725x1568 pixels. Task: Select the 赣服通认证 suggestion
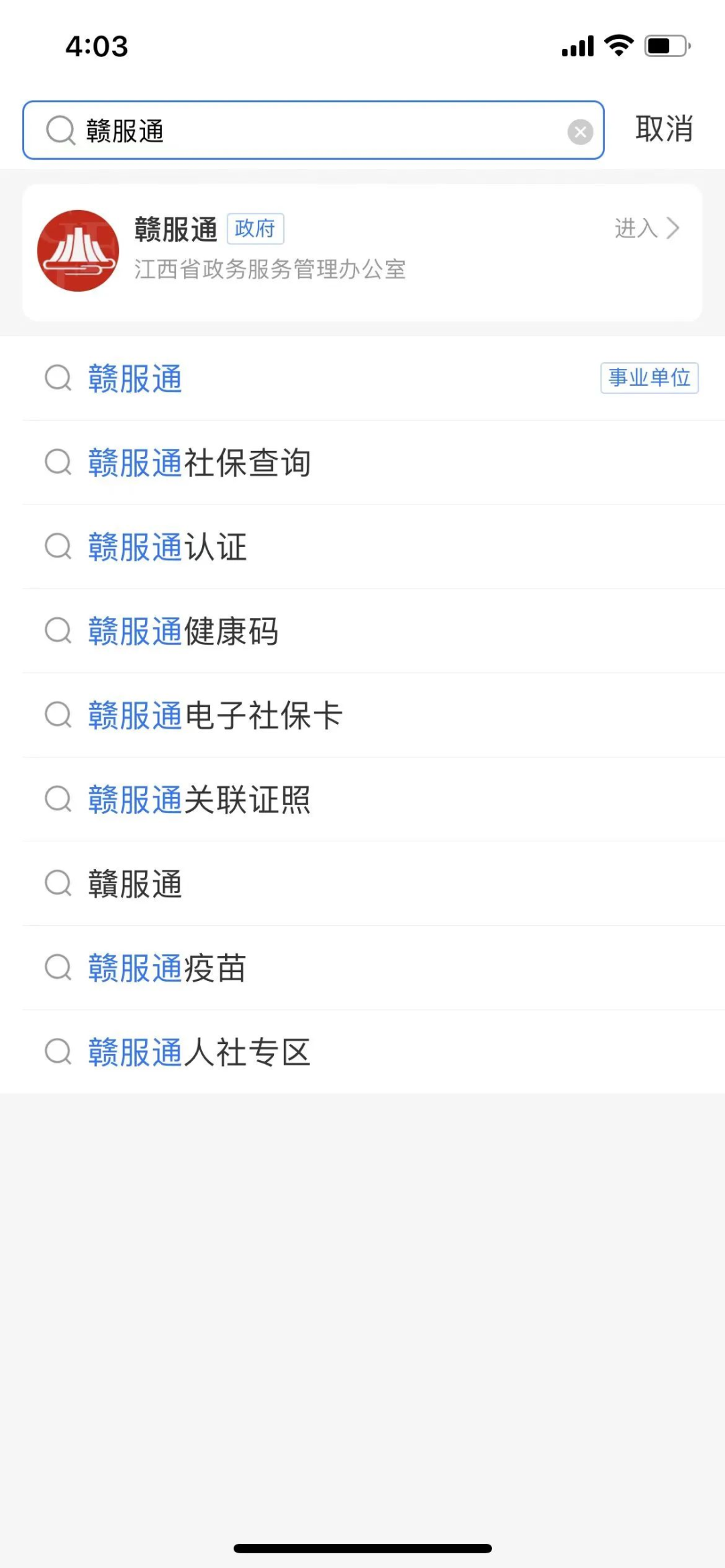click(362, 547)
